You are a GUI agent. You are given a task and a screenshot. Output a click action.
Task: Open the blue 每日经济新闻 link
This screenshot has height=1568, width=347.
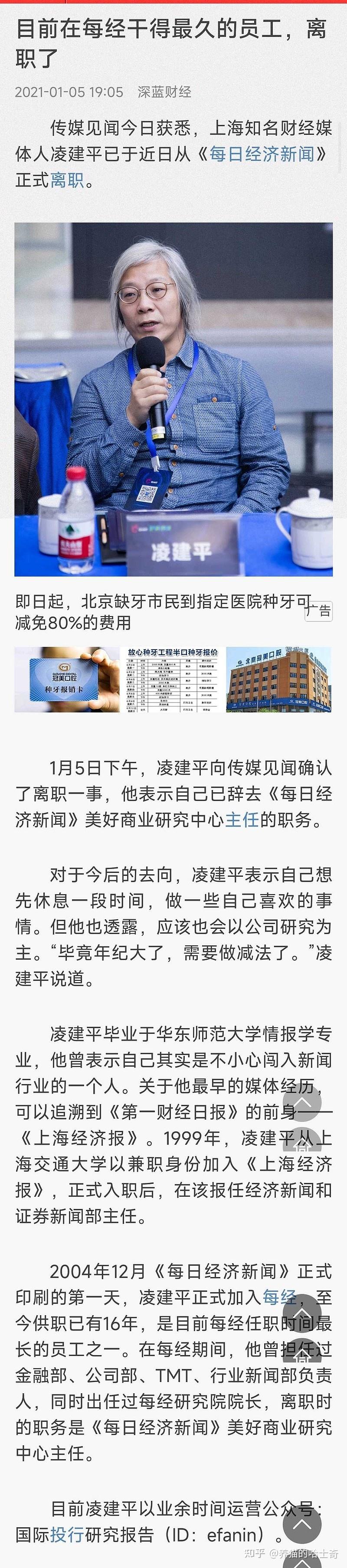coord(262,155)
